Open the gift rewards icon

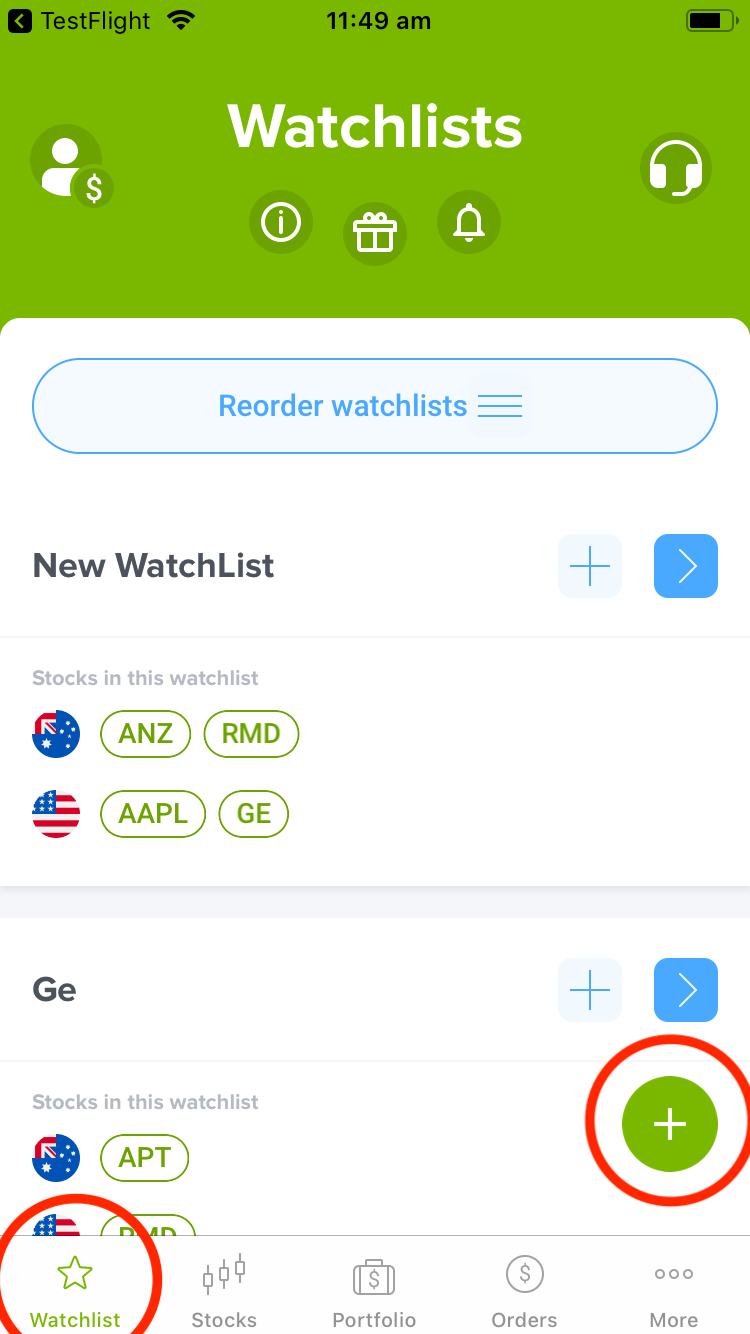point(375,234)
